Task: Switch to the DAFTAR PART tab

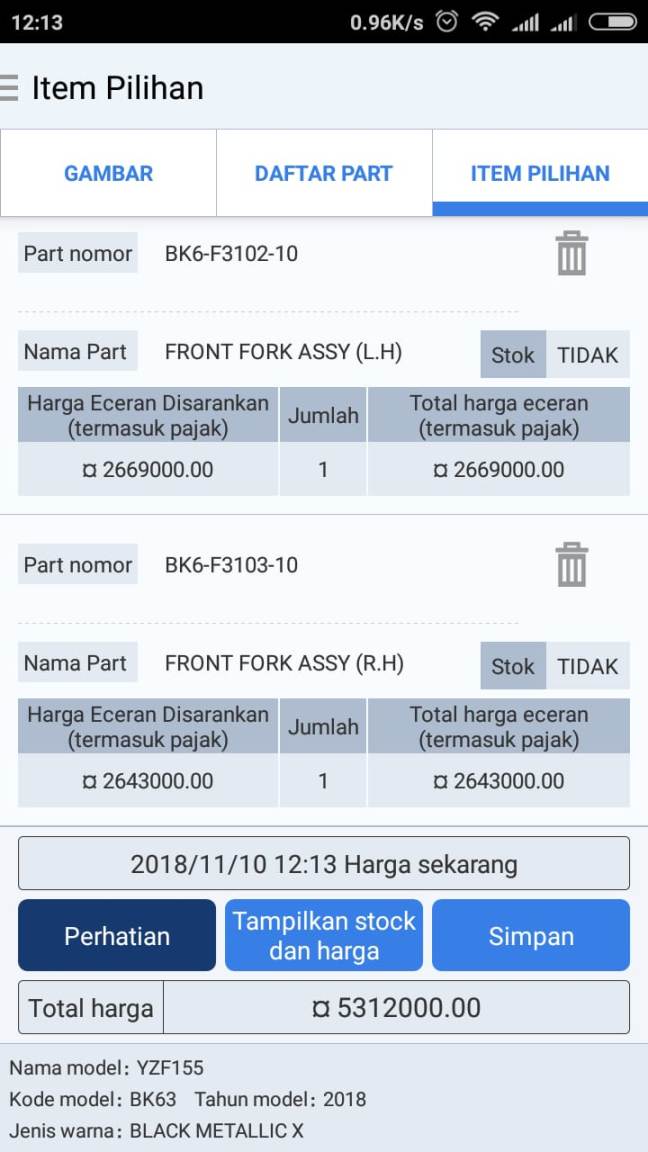Action: (324, 173)
